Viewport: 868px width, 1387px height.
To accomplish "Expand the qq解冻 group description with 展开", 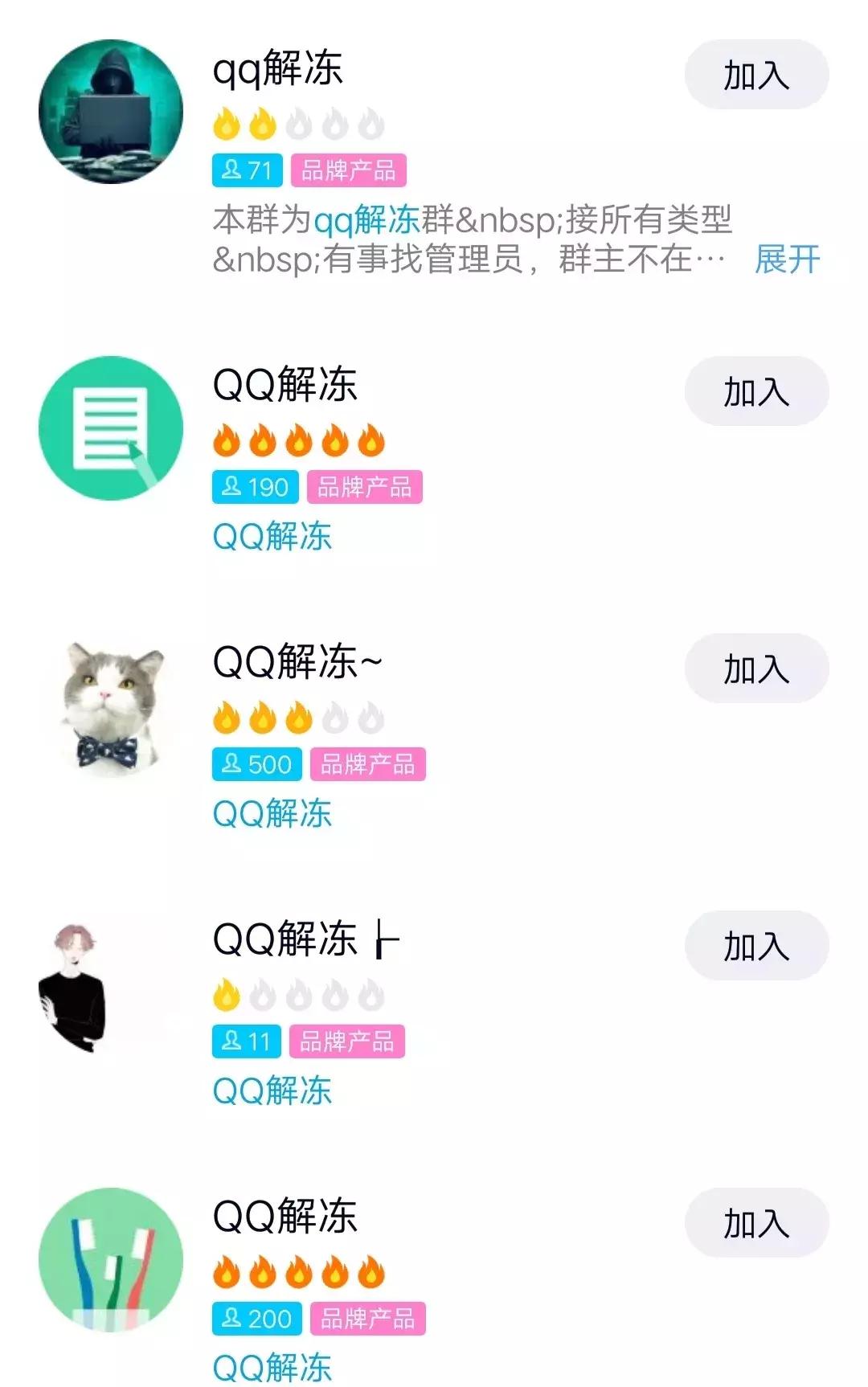I will pos(786,260).
